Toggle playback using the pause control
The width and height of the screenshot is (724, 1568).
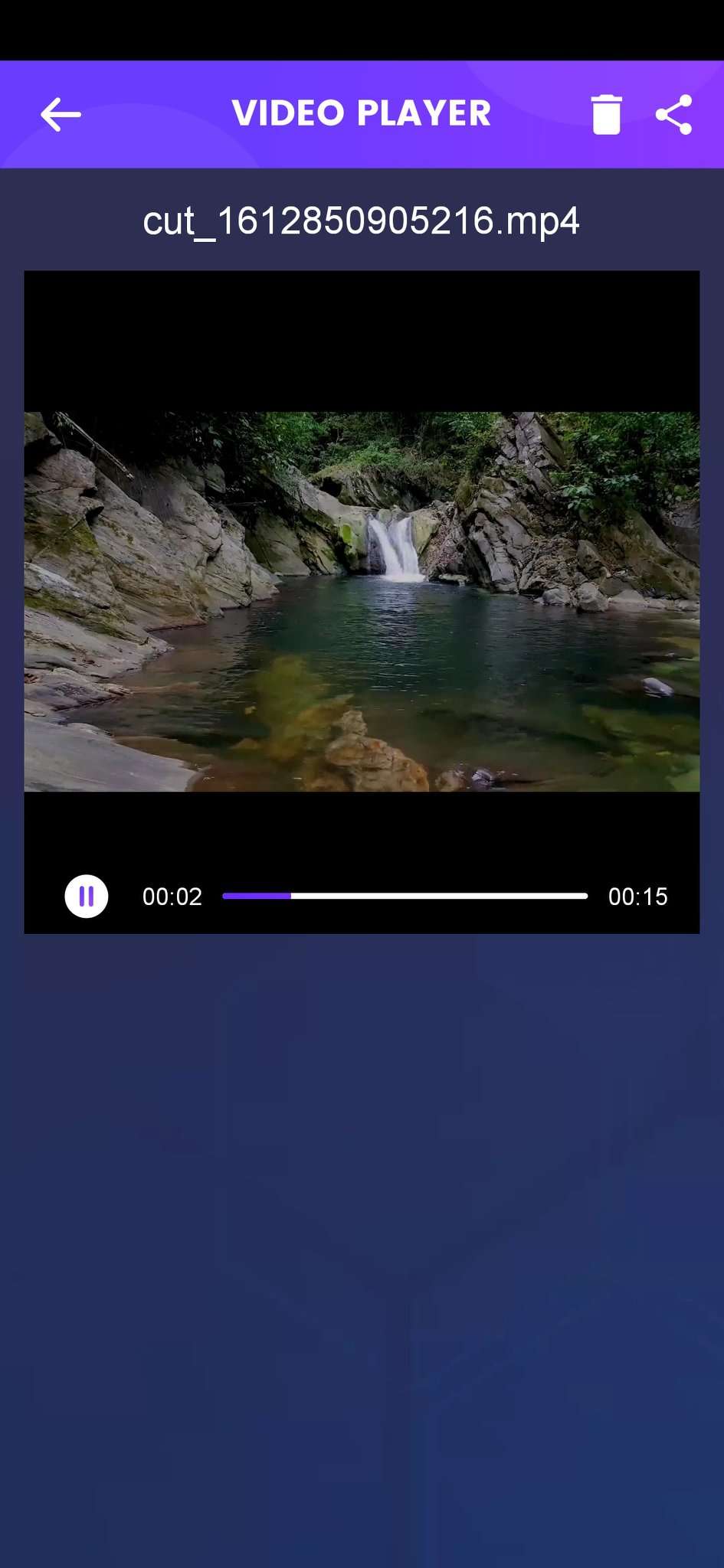tap(87, 896)
